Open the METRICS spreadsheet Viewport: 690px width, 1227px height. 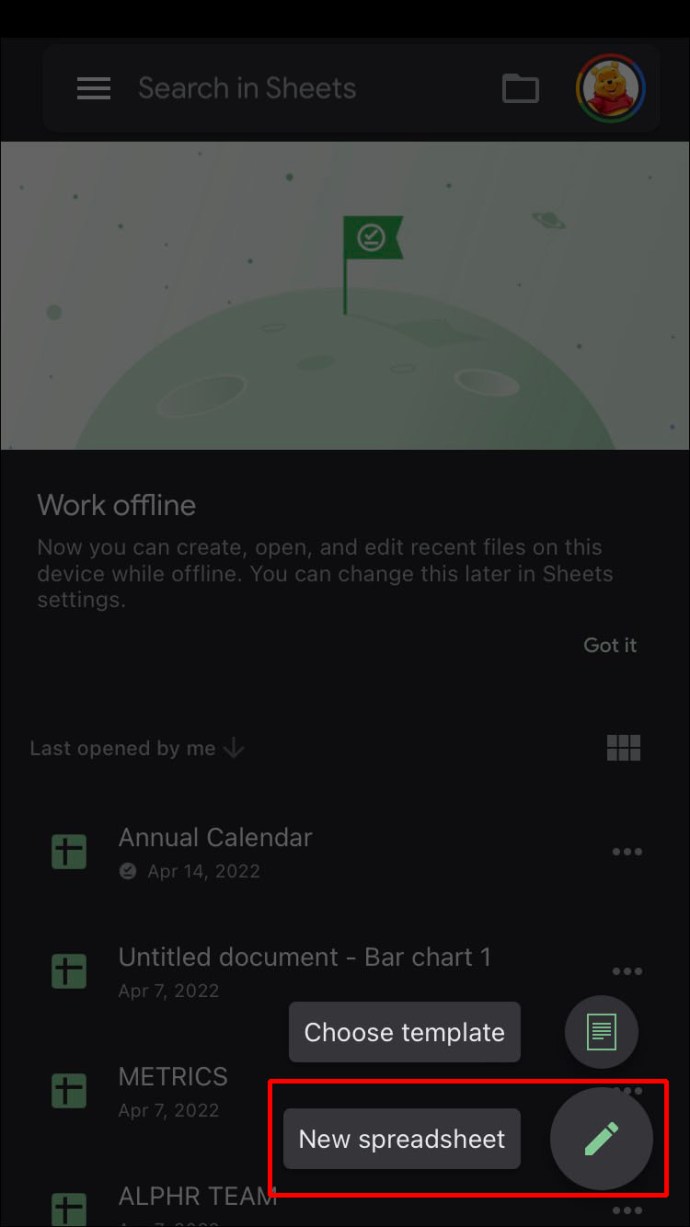(173, 1077)
